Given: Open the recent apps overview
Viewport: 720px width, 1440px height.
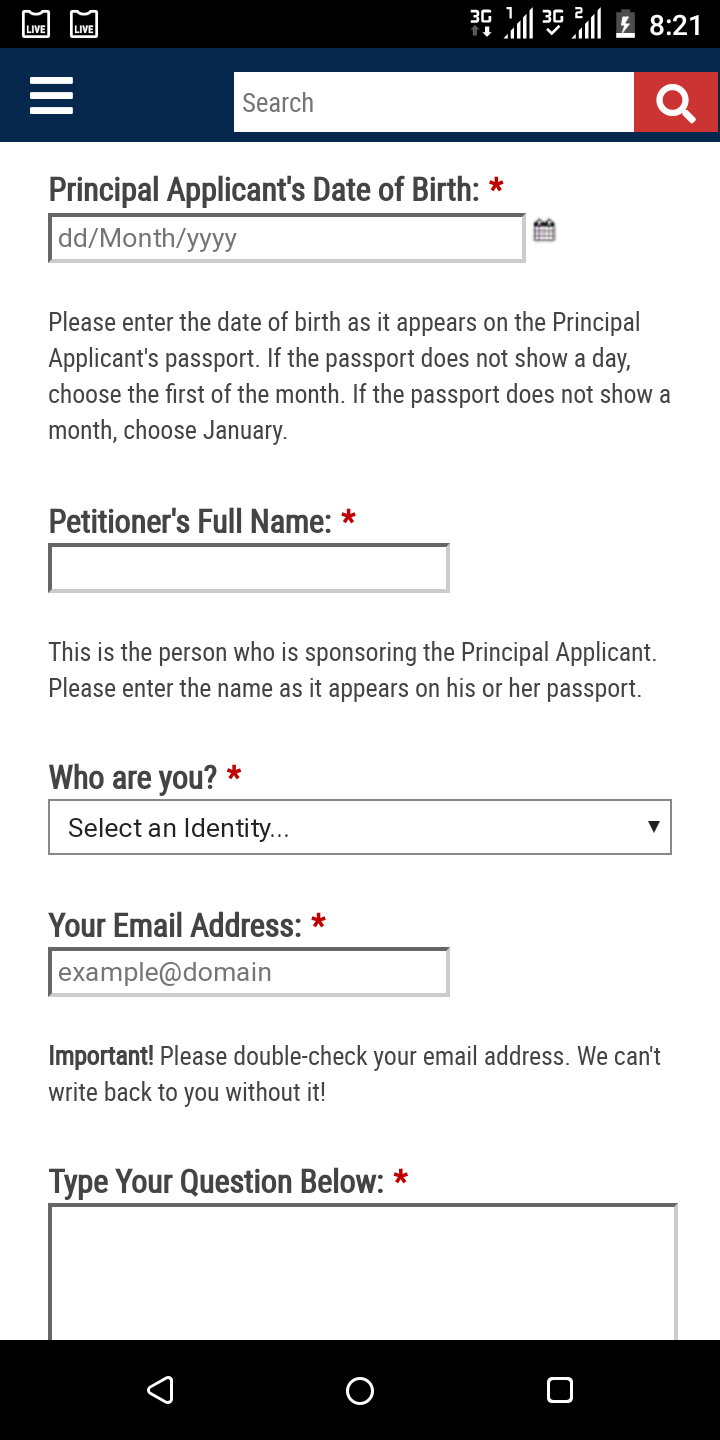Looking at the screenshot, I should pyautogui.click(x=560, y=1390).
